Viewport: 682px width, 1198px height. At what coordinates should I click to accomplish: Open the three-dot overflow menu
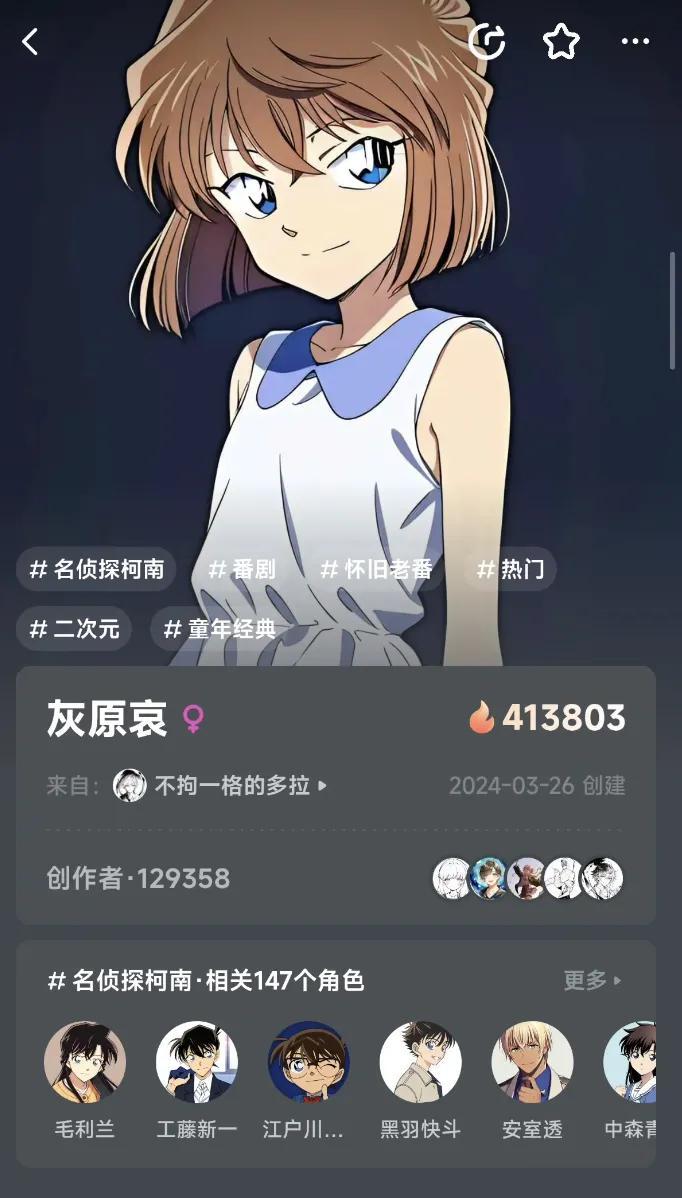tap(635, 42)
